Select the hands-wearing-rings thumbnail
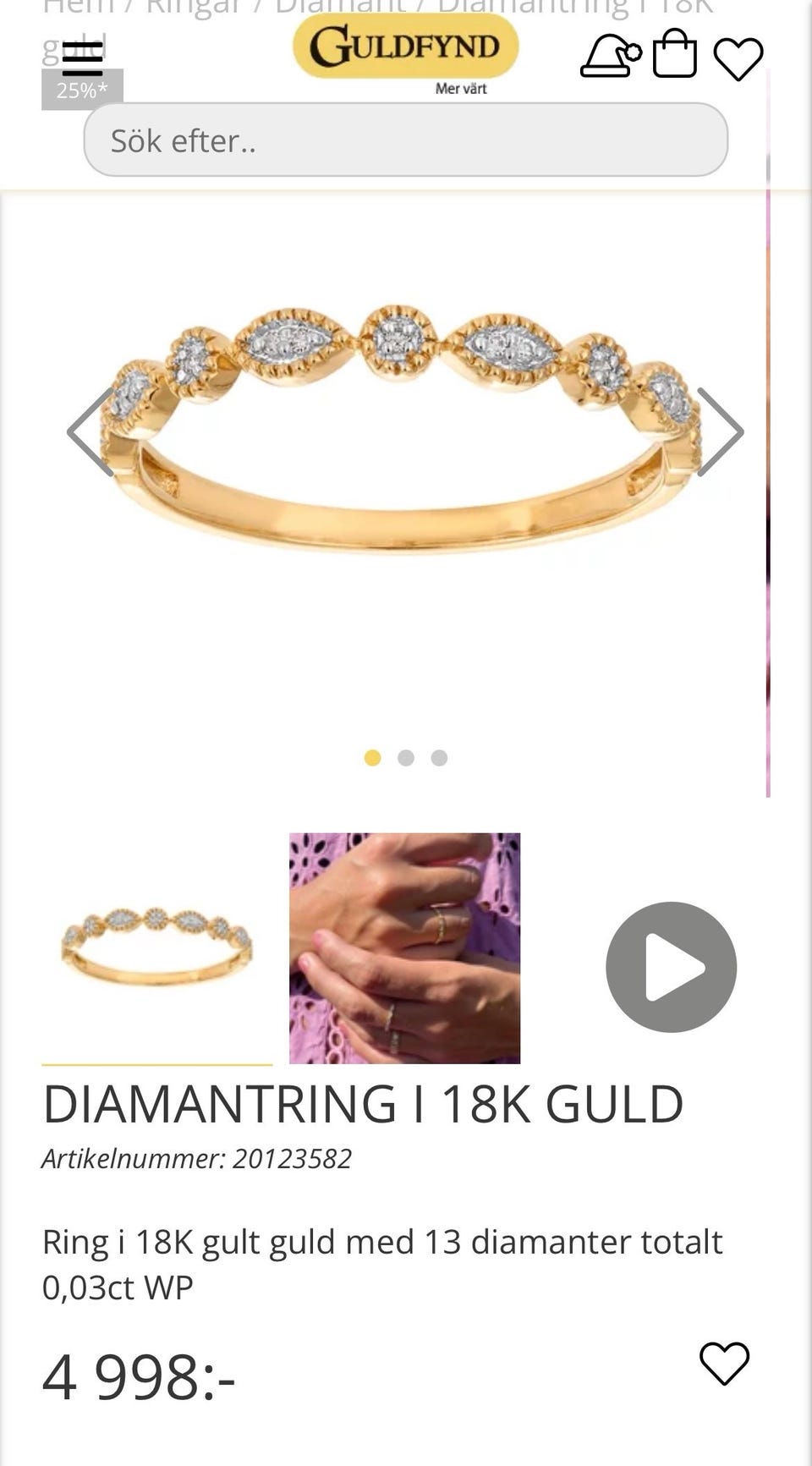 (405, 948)
